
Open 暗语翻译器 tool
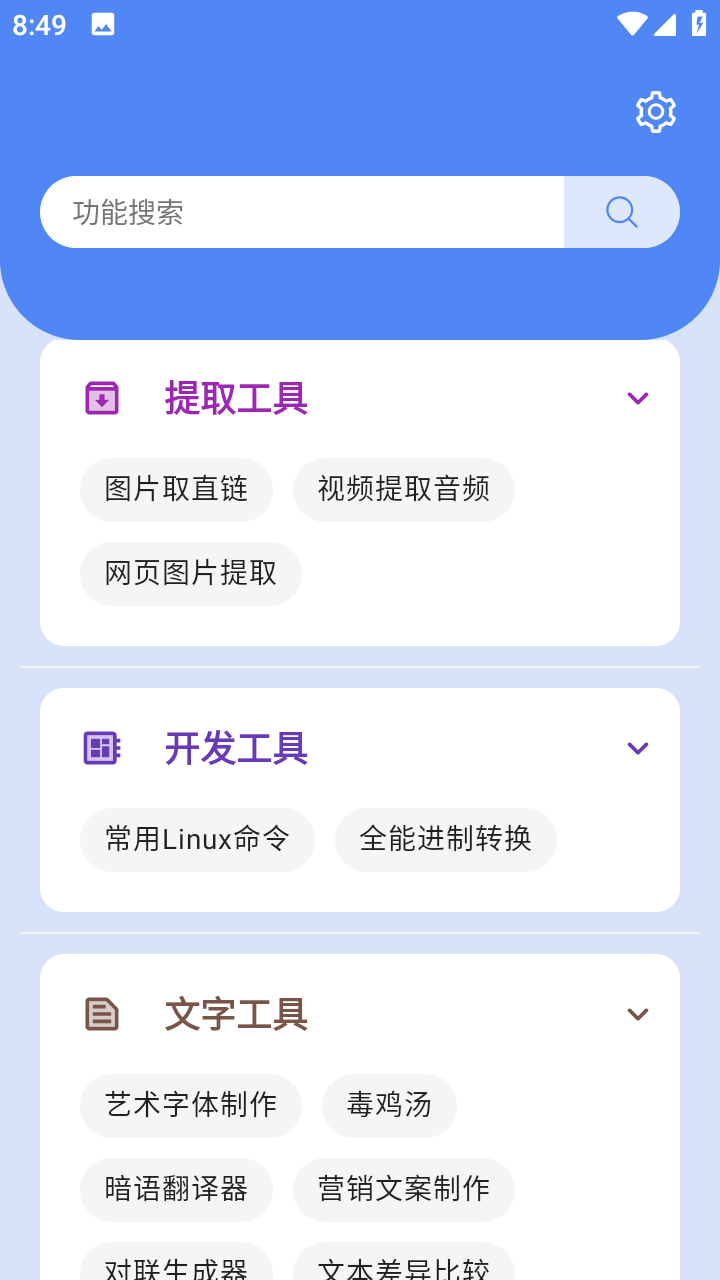[x=176, y=1190]
